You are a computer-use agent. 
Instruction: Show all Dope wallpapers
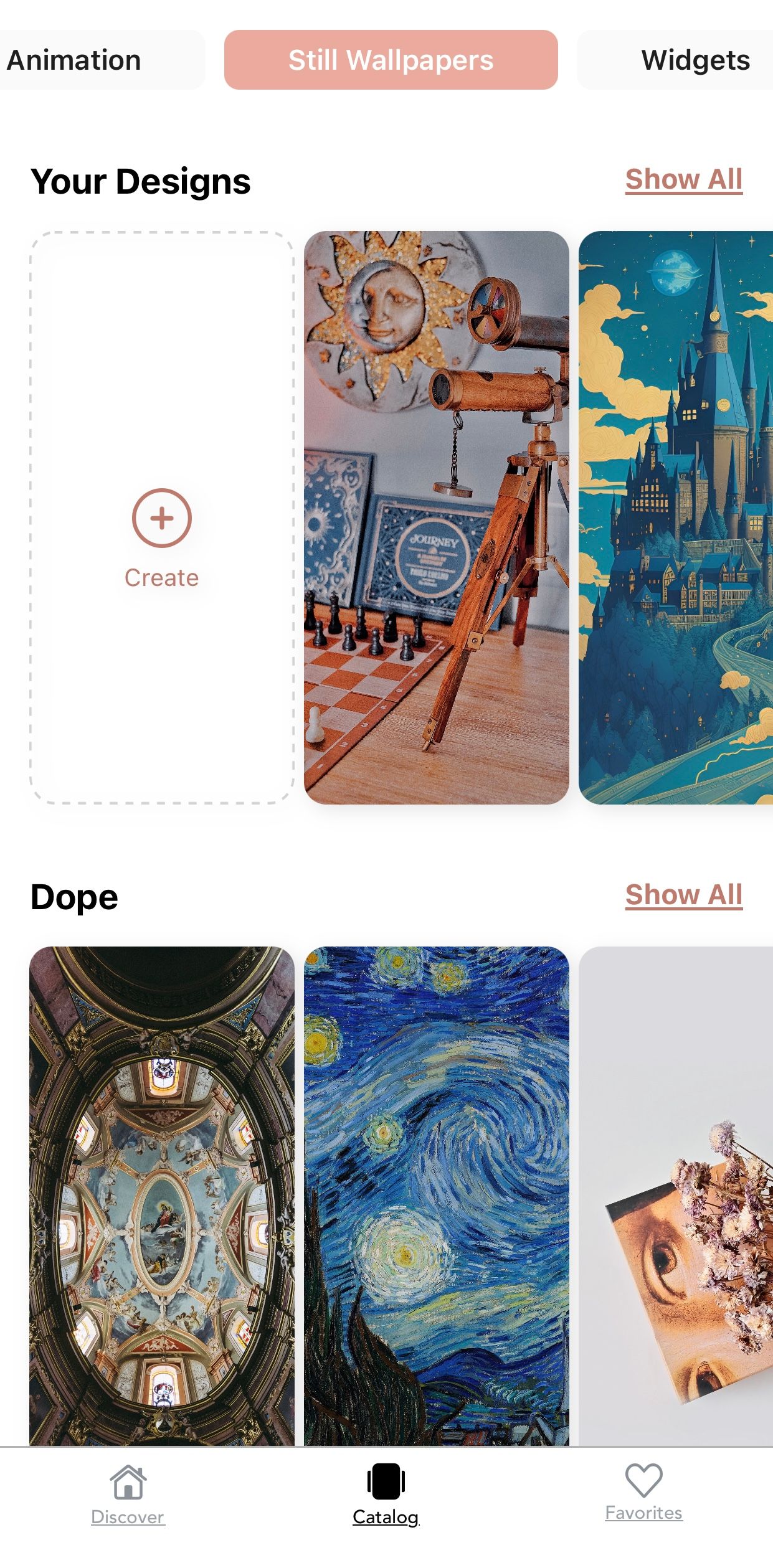click(x=683, y=895)
